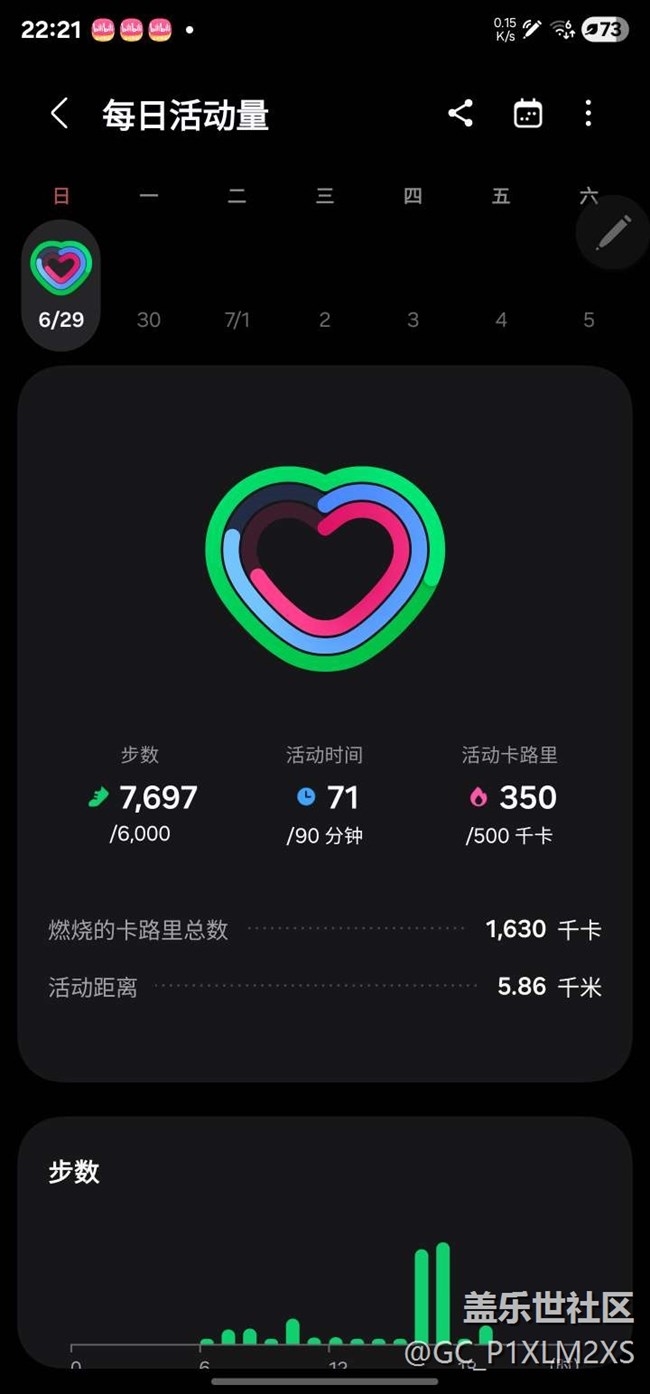Open the 步数 chart card
Viewport: 650px width, 1394px height.
pyautogui.click(x=325, y=1242)
